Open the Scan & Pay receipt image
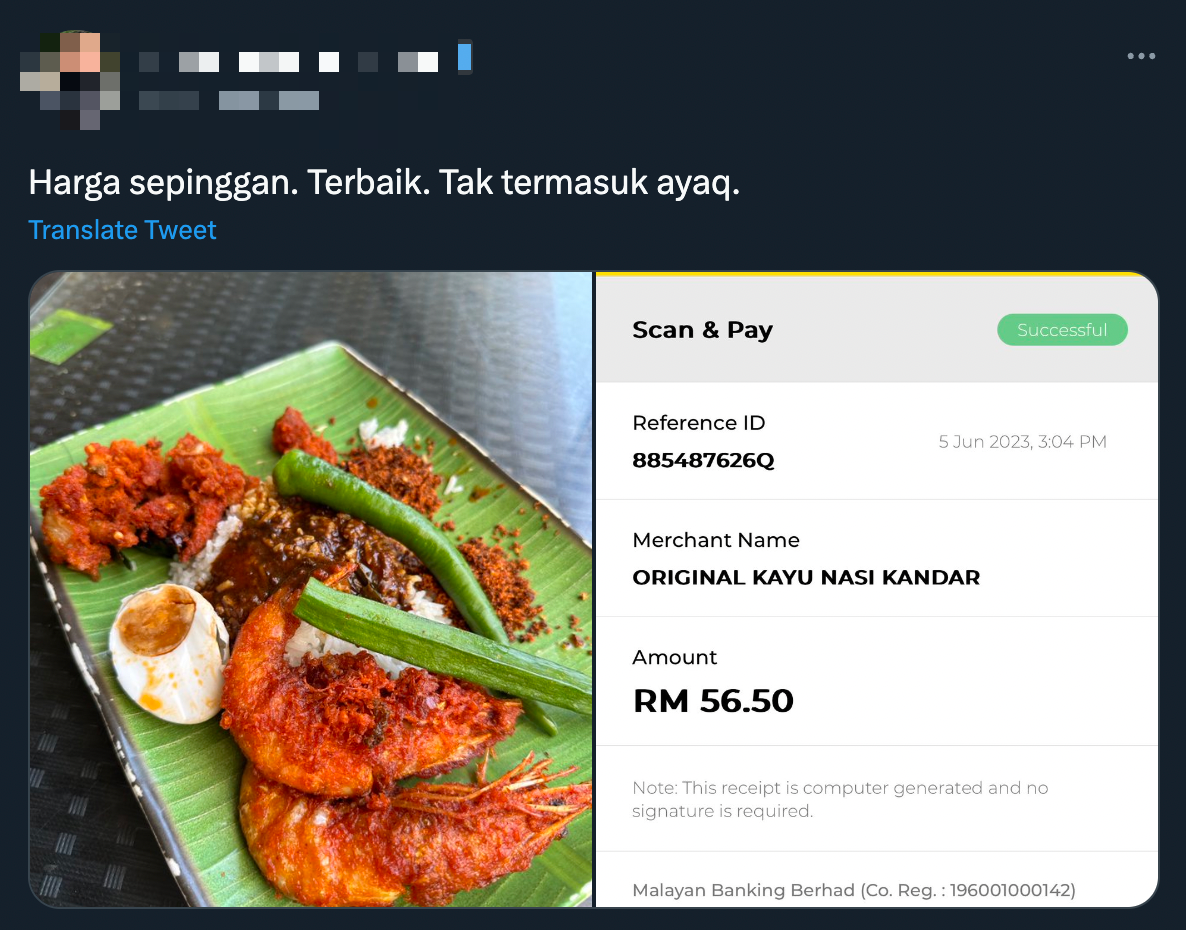Viewport: 1186px width, 930px height. (x=876, y=590)
